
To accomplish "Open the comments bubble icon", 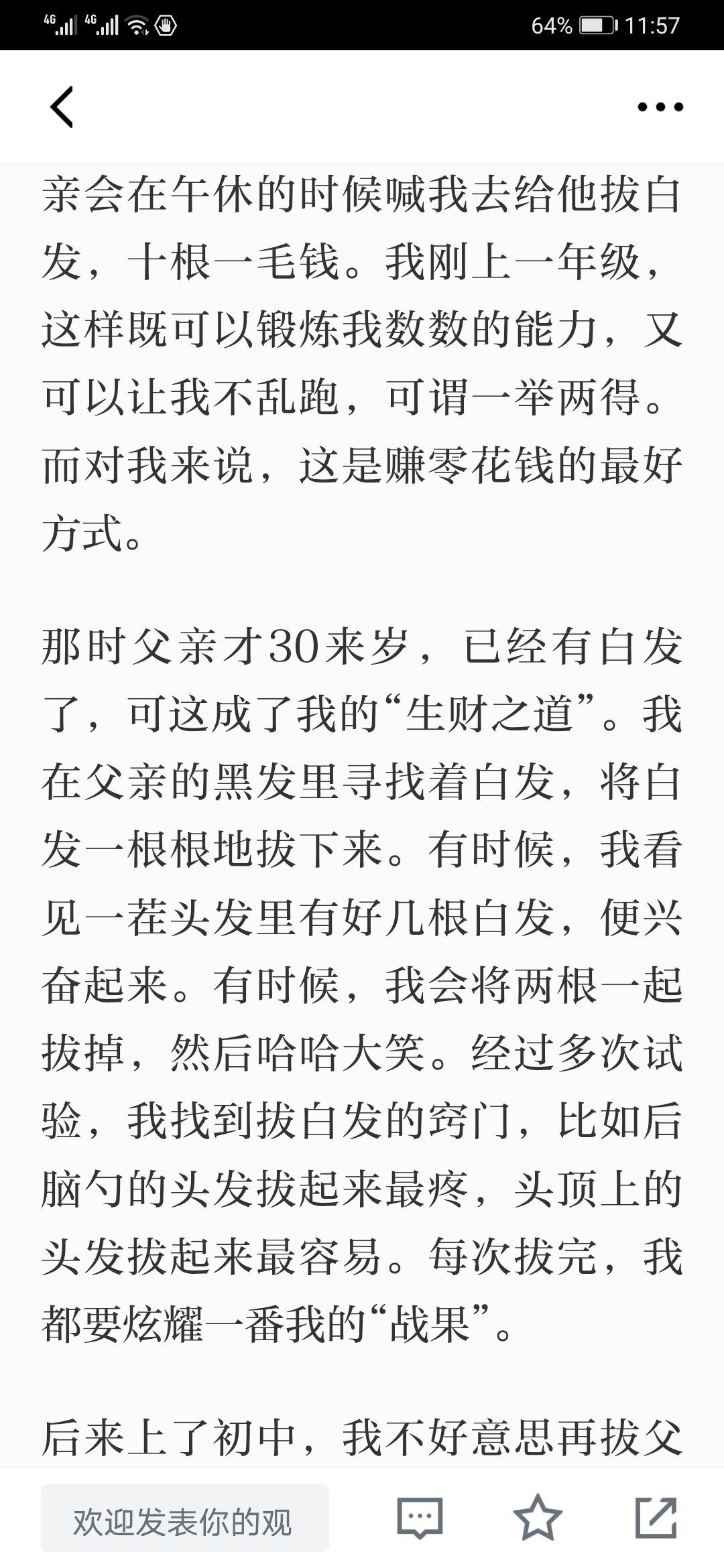I will click(420, 1518).
